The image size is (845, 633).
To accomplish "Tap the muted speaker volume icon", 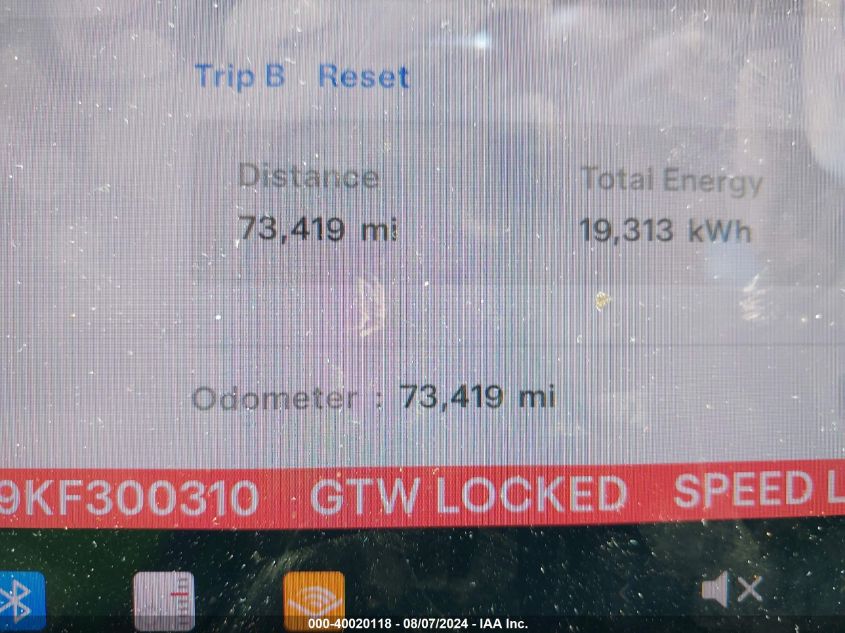I will [x=731, y=590].
